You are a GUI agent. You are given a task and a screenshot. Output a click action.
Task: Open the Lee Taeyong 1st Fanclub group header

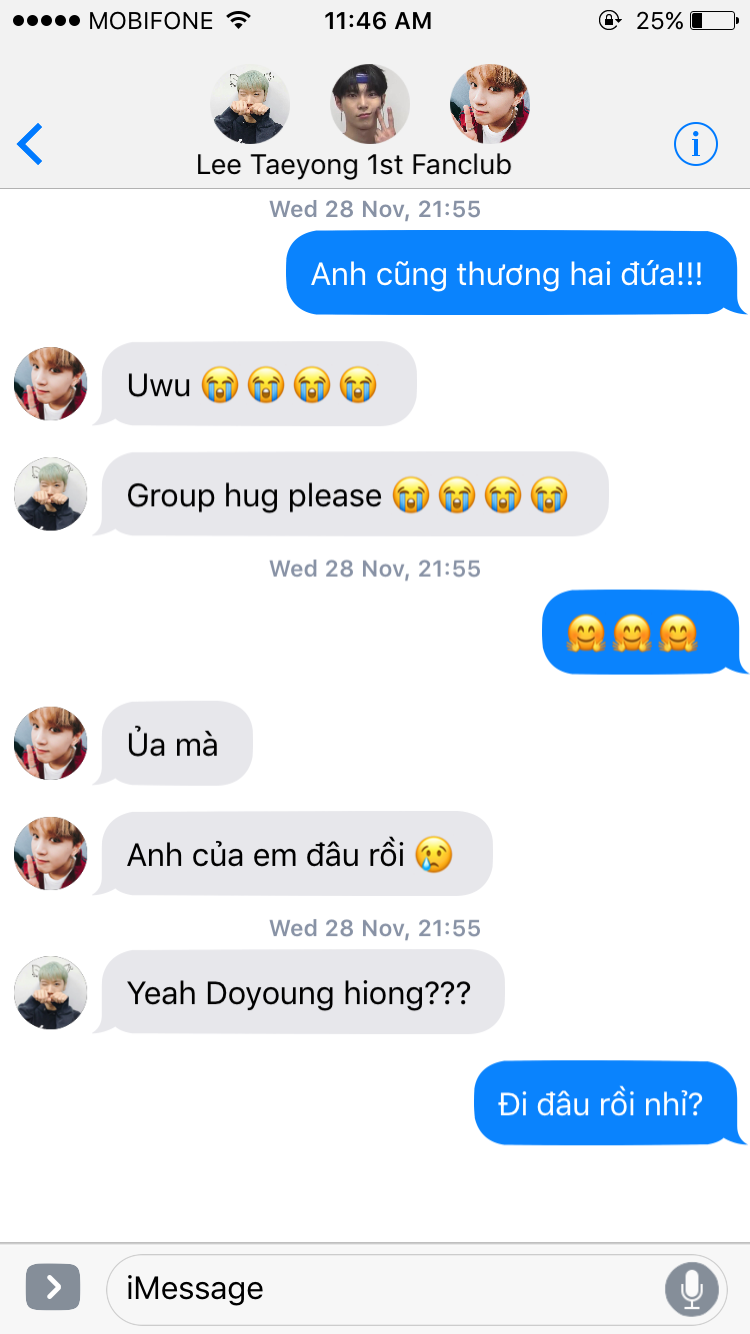tap(354, 163)
